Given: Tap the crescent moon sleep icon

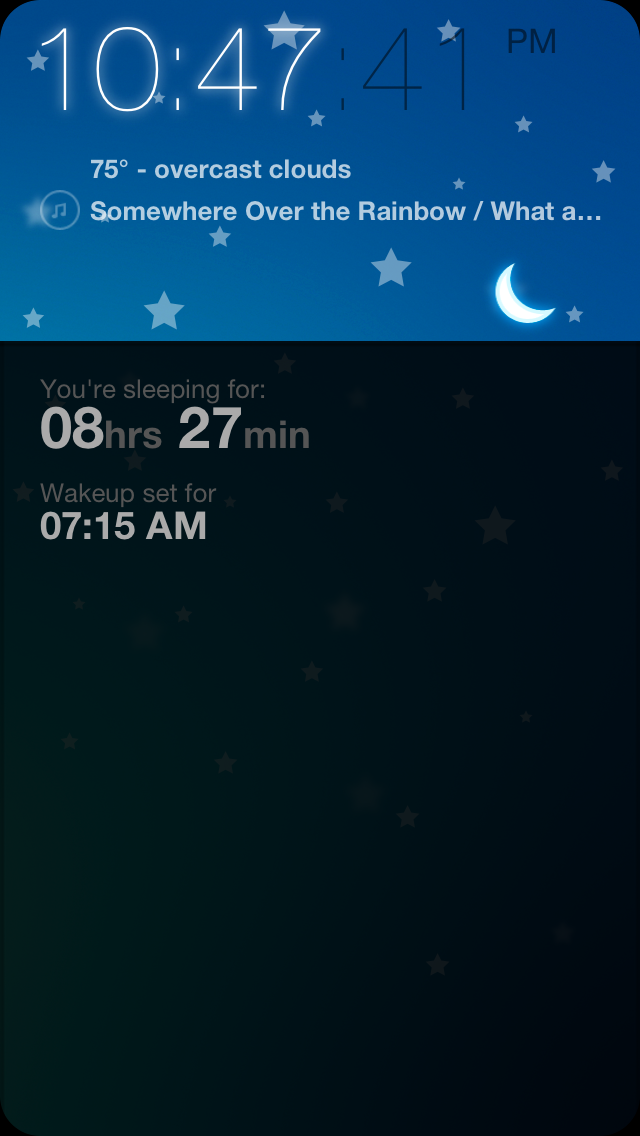Looking at the screenshot, I should 523,293.
